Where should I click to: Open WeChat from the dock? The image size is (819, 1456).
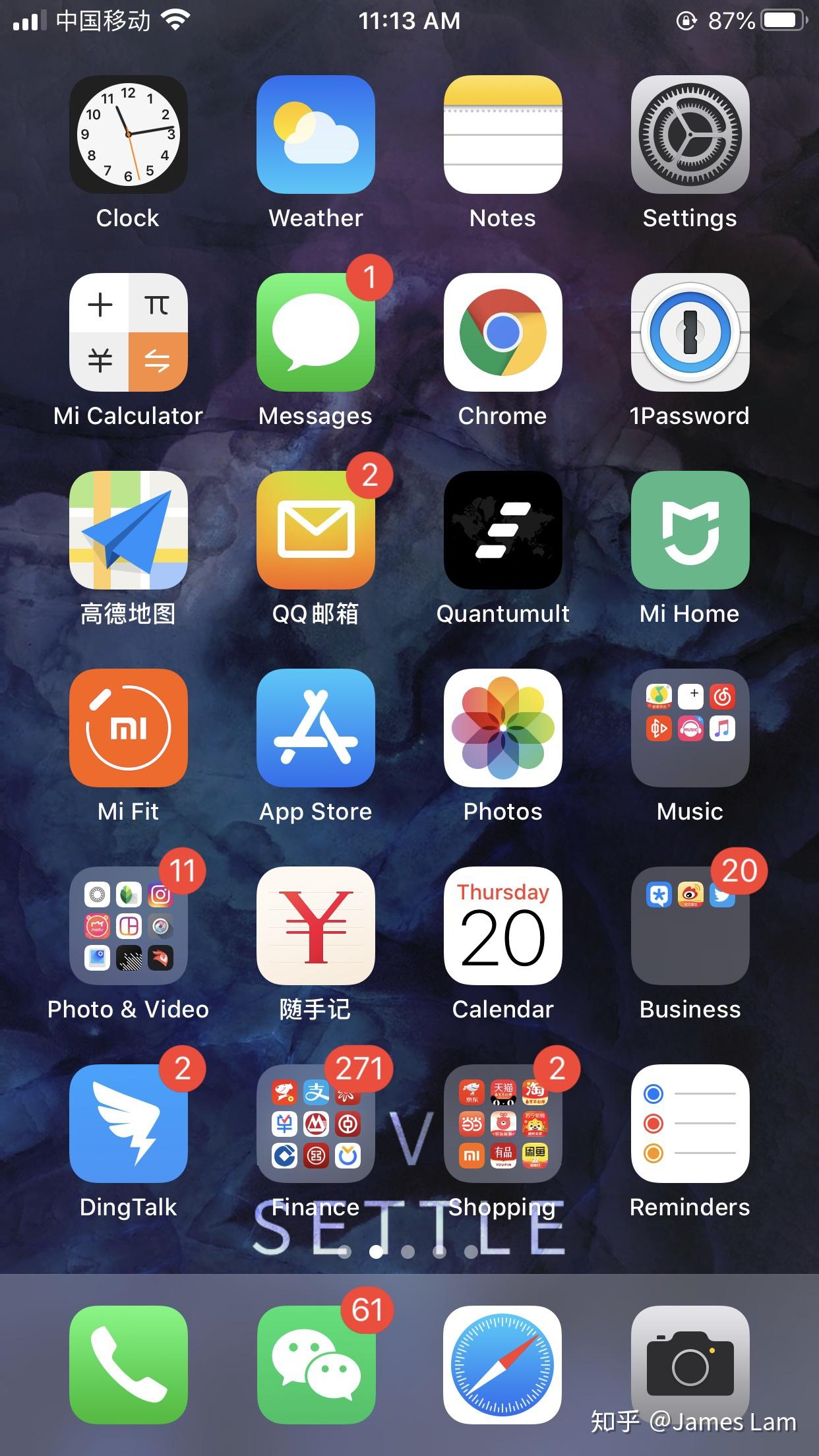(x=316, y=1365)
